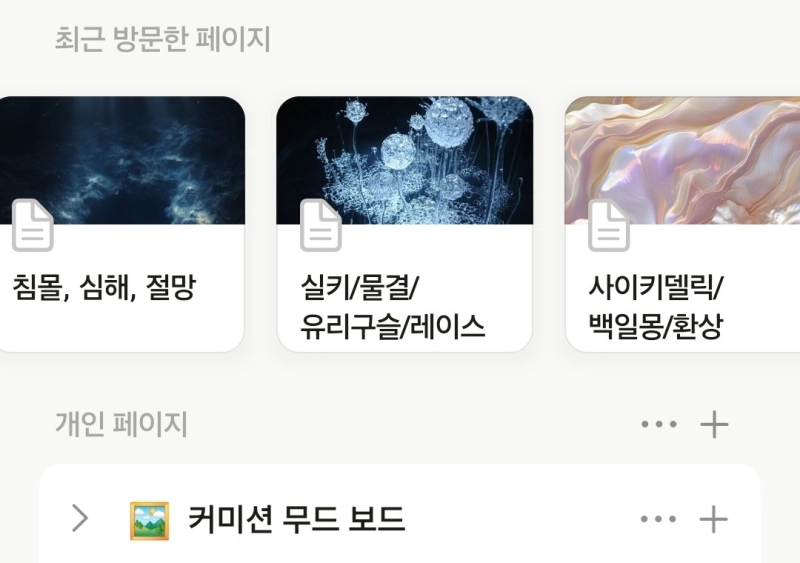Viewport: 800px width, 563px height.
Task: Open more options for 커미션 무드 보드
Action: pyautogui.click(x=658, y=519)
